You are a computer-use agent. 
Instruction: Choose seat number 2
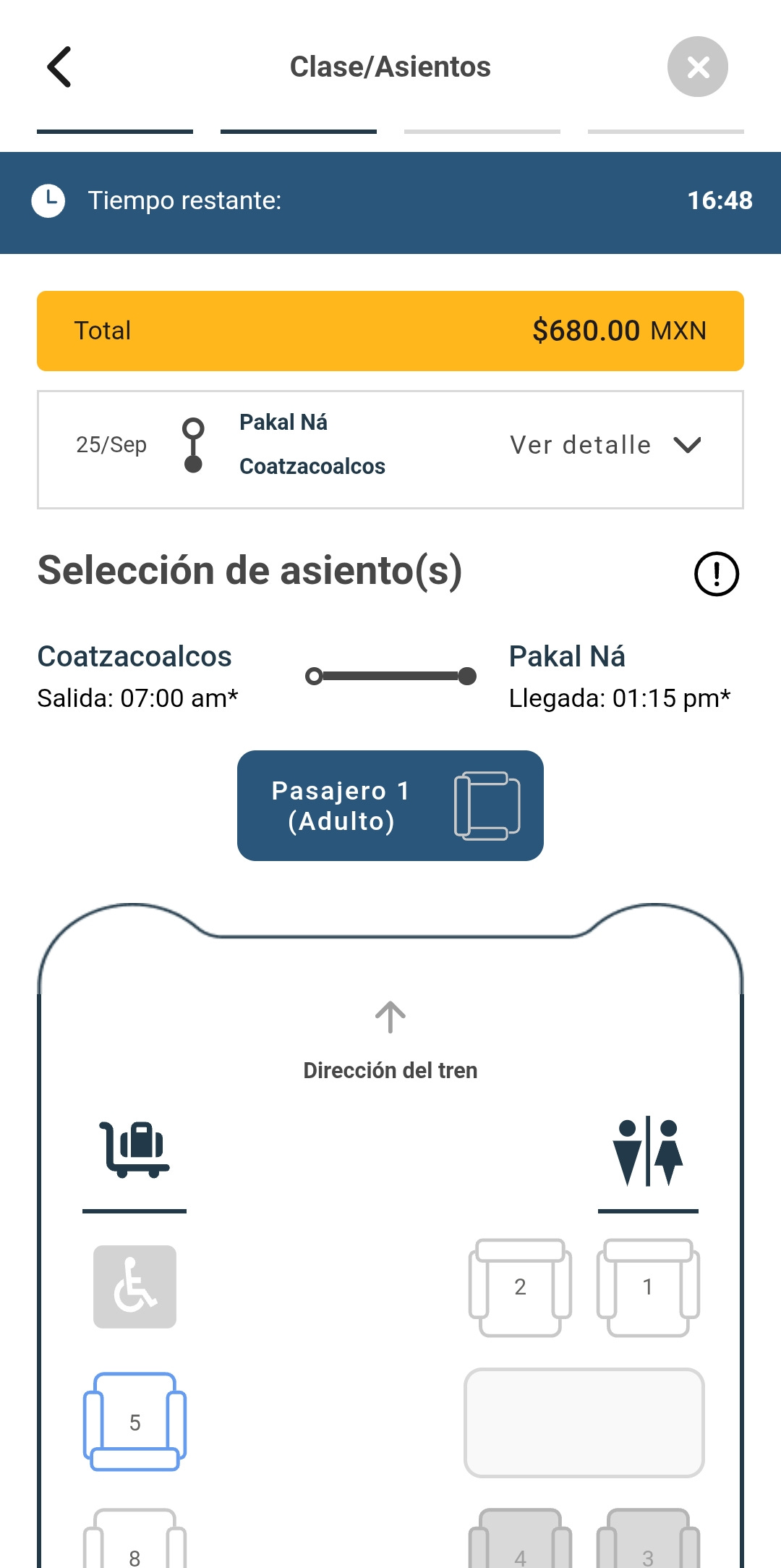coord(520,1287)
